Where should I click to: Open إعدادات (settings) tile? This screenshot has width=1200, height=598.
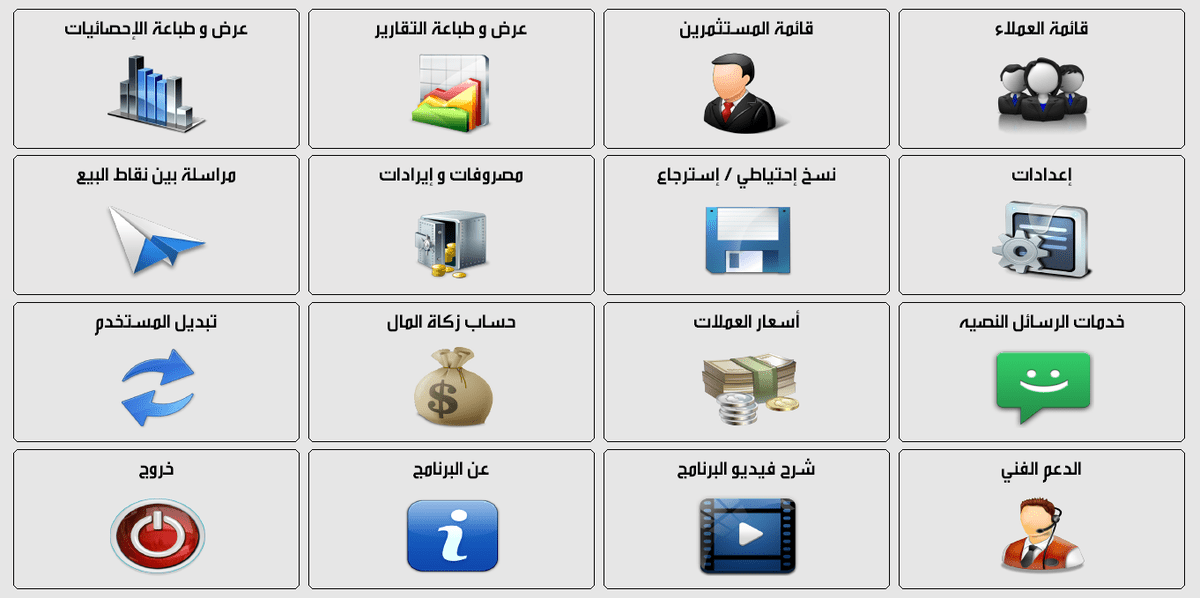tap(1042, 226)
